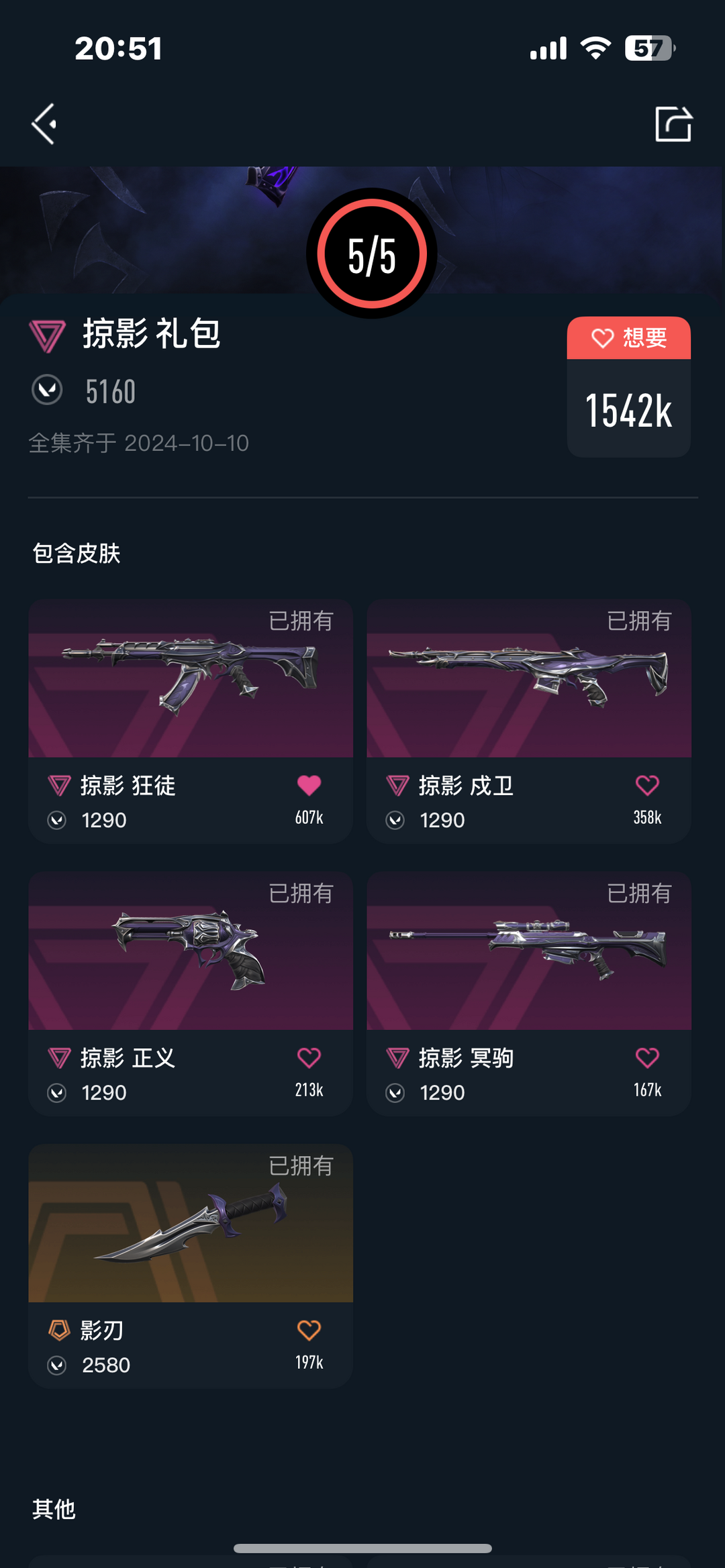Tap the 想要 want button
Image resolution: width=725 pixels, height=1568 pixels.
[x=629, y=338]
